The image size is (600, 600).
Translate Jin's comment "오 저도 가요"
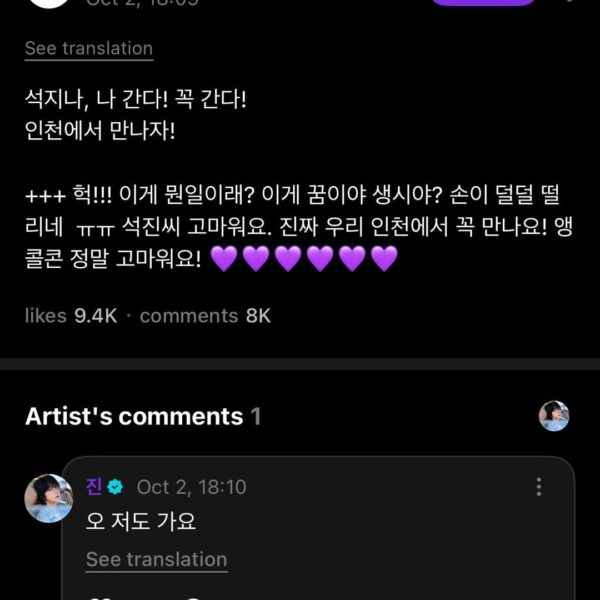156,559
